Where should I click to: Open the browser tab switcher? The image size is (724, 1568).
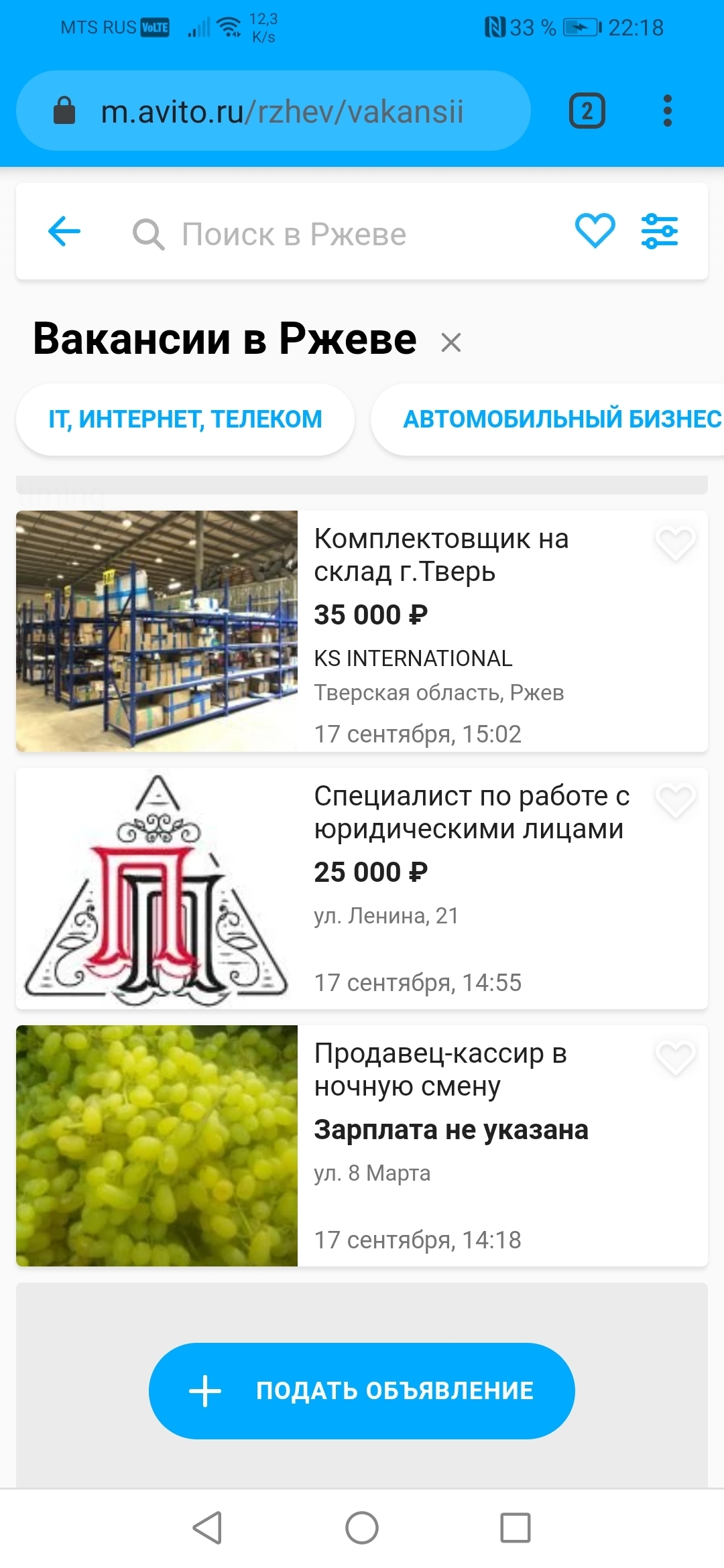(x=587, y=111)
